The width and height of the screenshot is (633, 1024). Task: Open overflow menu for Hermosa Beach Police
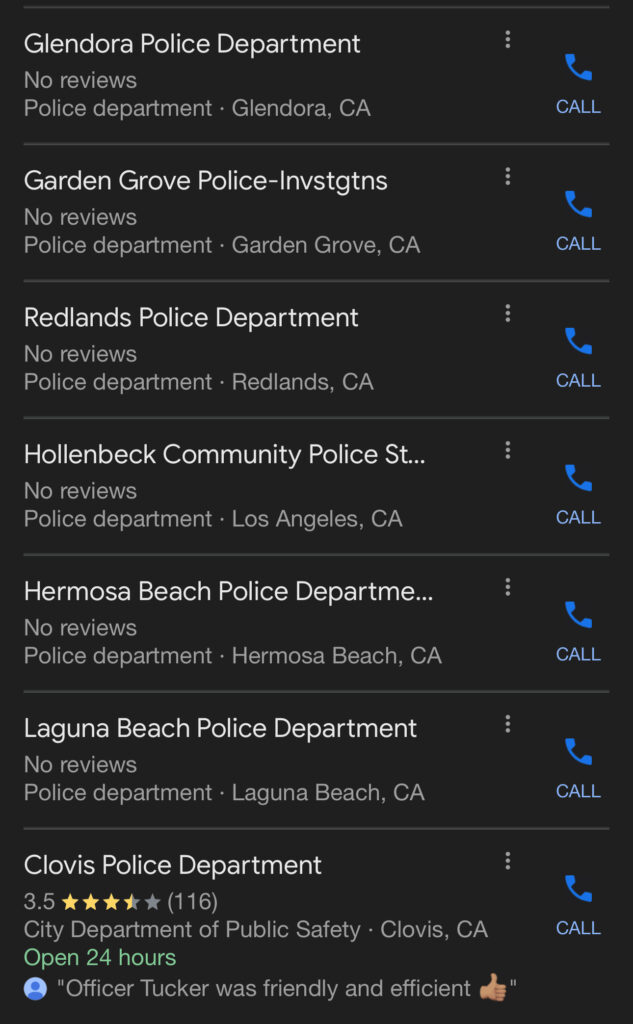click(x=508, y=587)
